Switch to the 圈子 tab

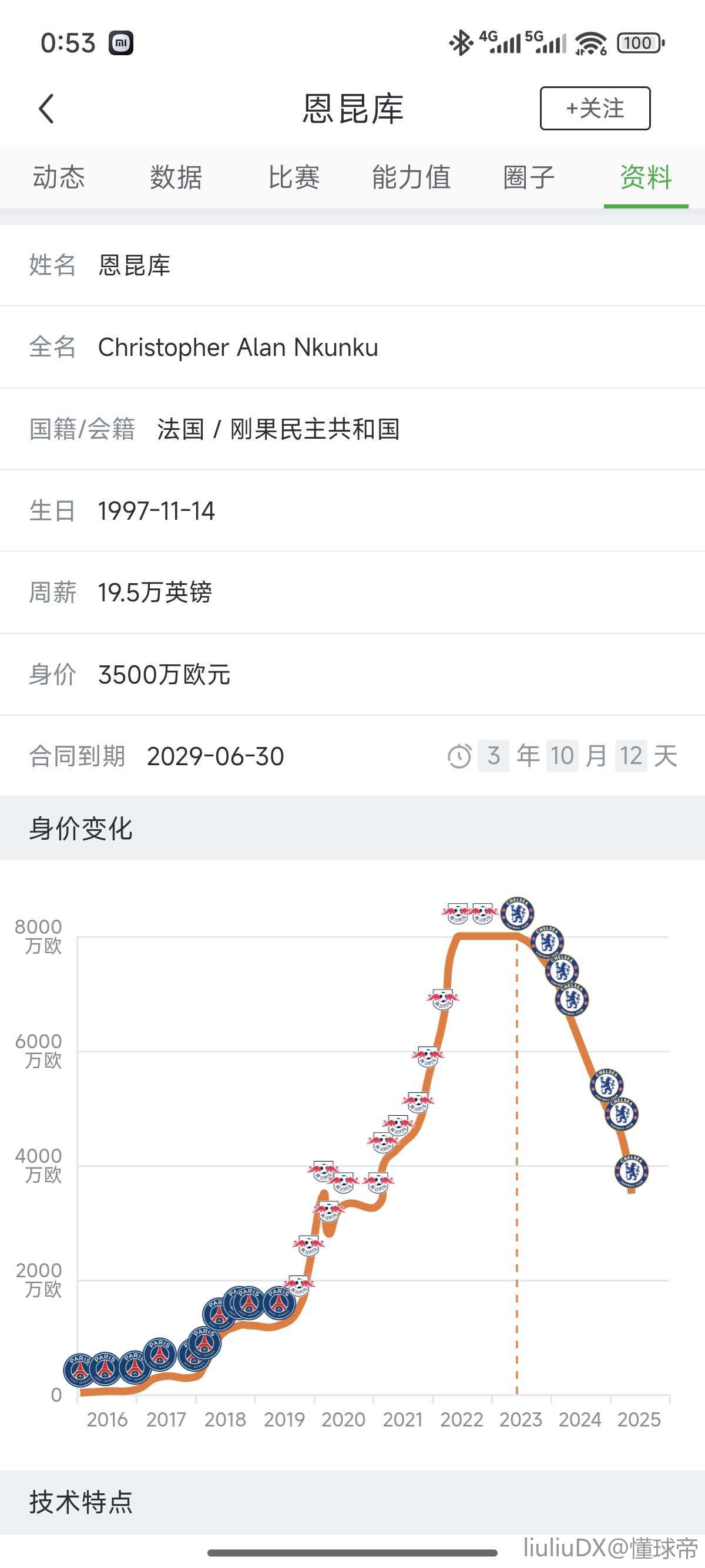point(528,177)
